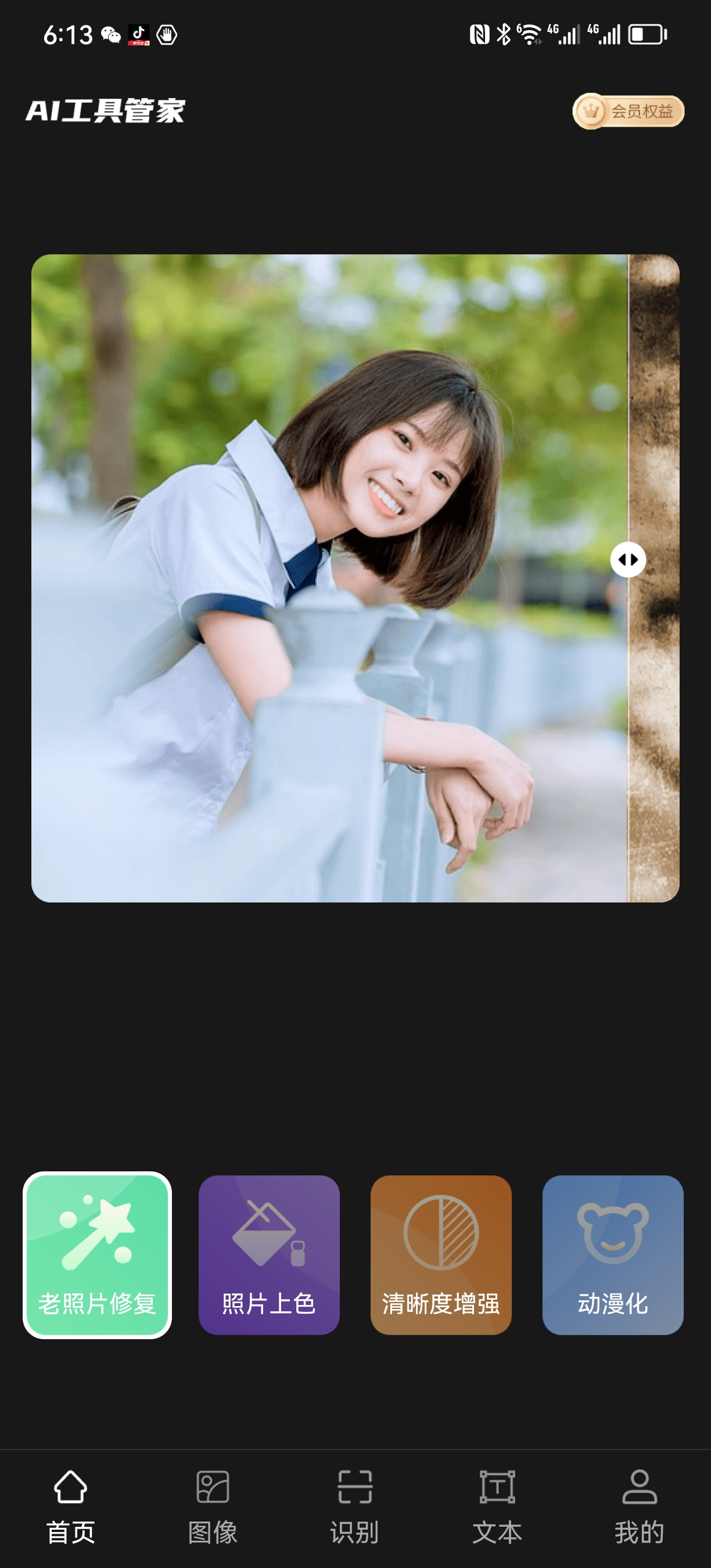
Task: Open 我的 profile tab
Action: tap(639, 1507)
